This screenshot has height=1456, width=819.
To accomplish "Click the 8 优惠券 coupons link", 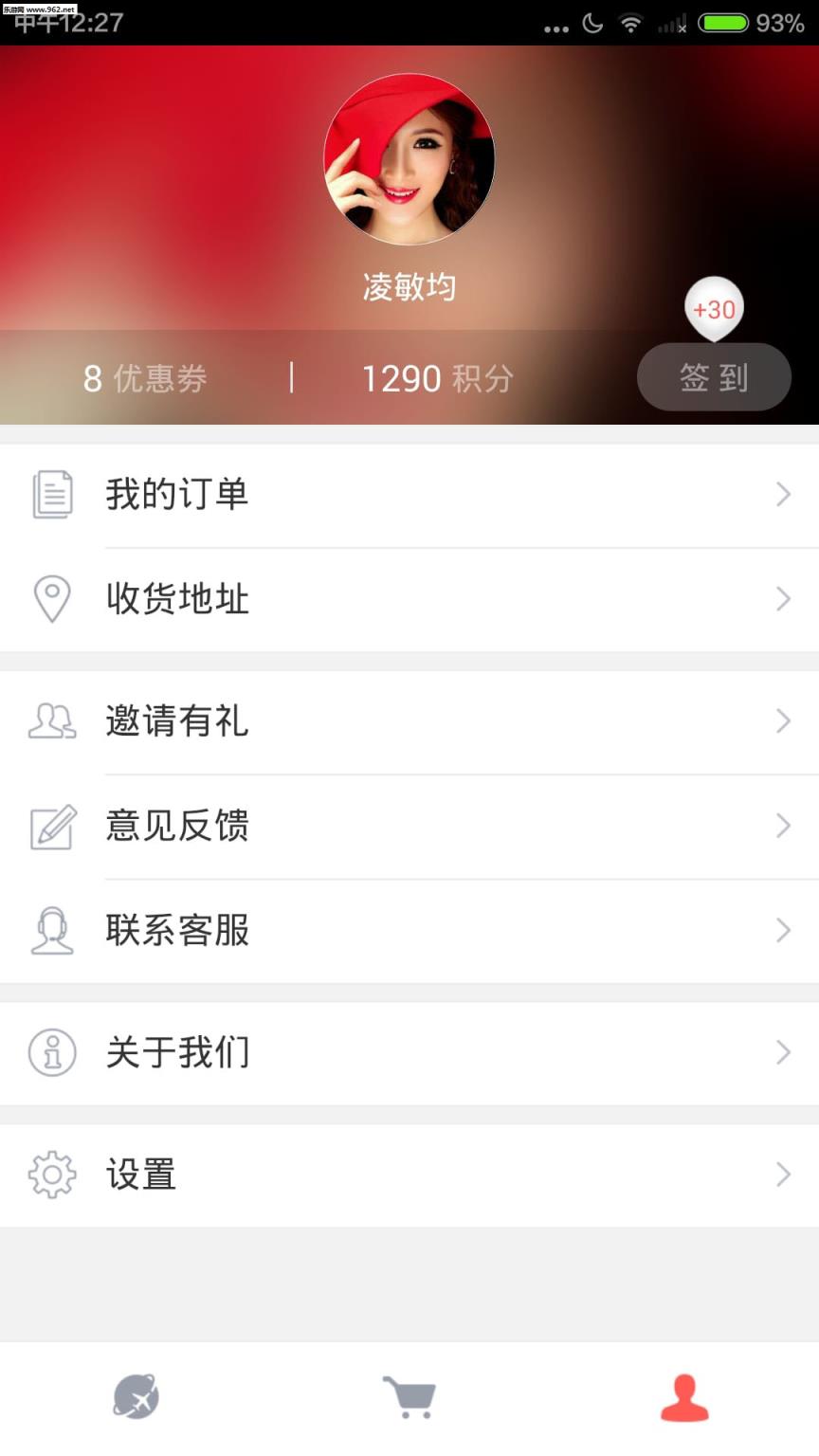I will click(144, 378).
